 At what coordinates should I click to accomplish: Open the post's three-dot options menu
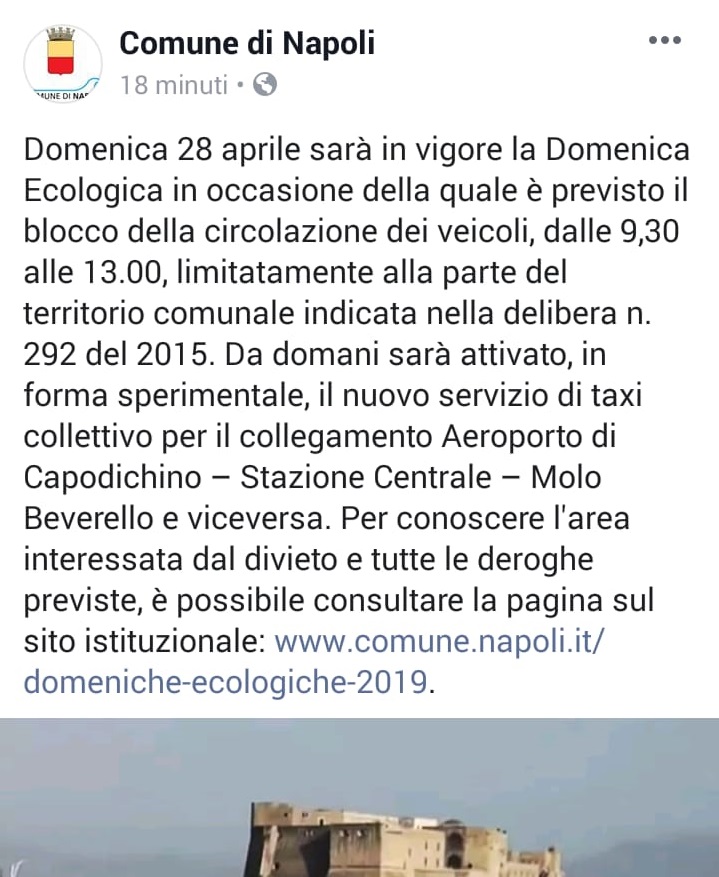[x=664, y=41]
